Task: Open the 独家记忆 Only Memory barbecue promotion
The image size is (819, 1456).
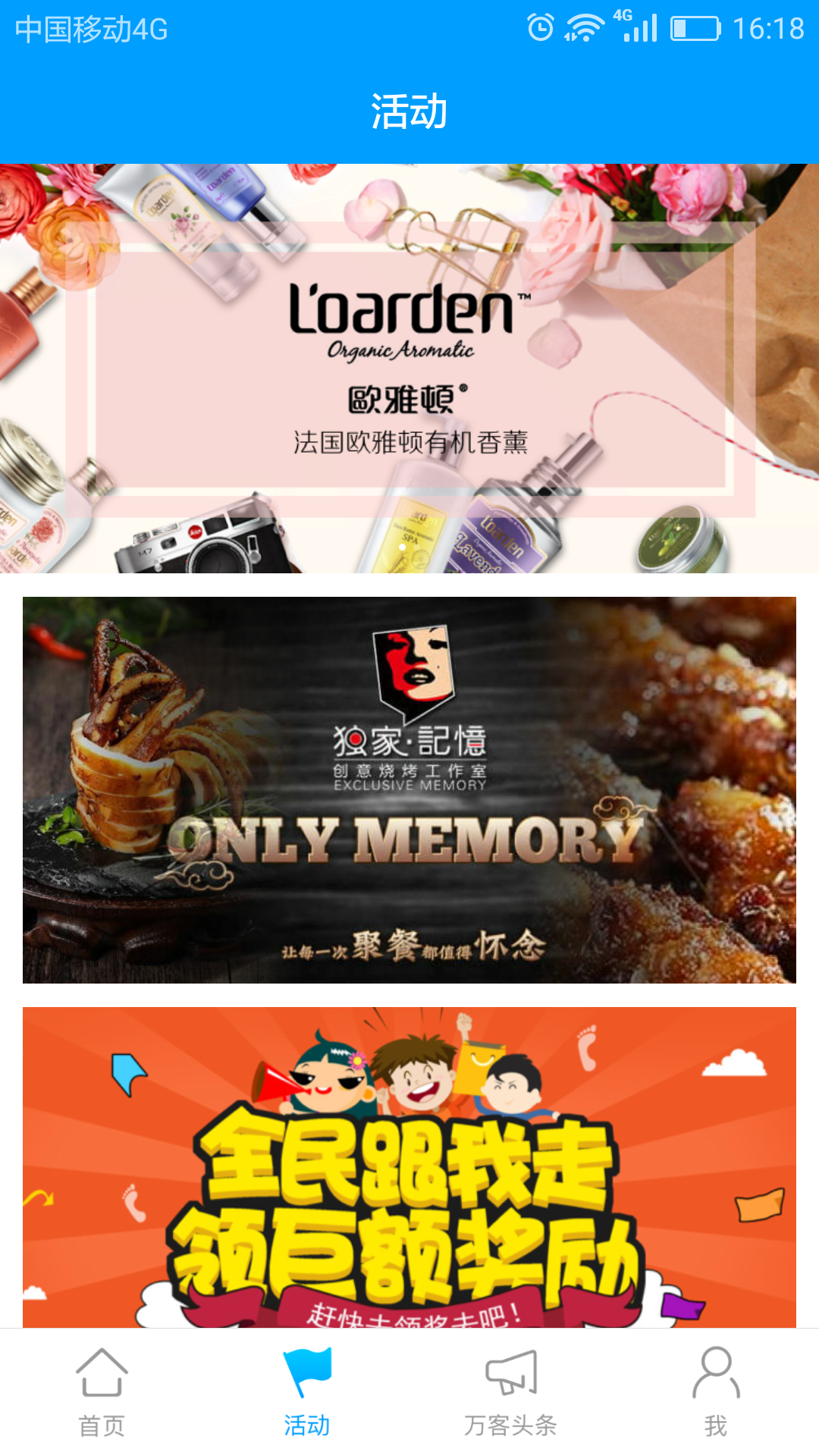Action: (409, 789)
